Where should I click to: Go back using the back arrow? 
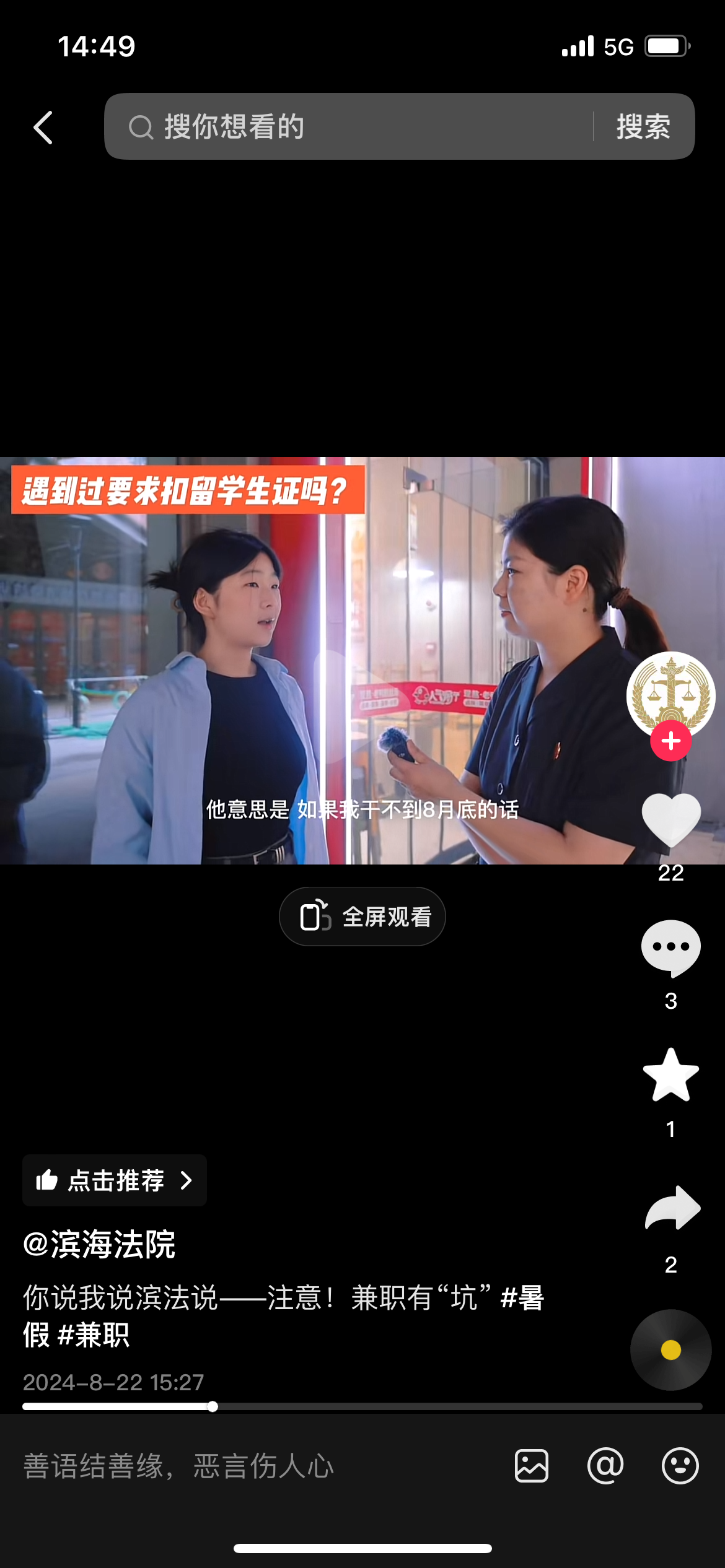pyautogui.click(x=43, y=128)
